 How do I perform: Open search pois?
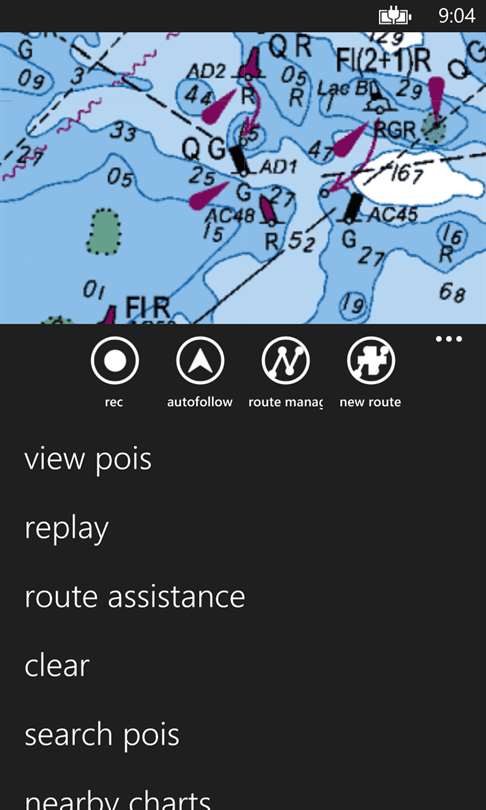click(x=102, y=735)
